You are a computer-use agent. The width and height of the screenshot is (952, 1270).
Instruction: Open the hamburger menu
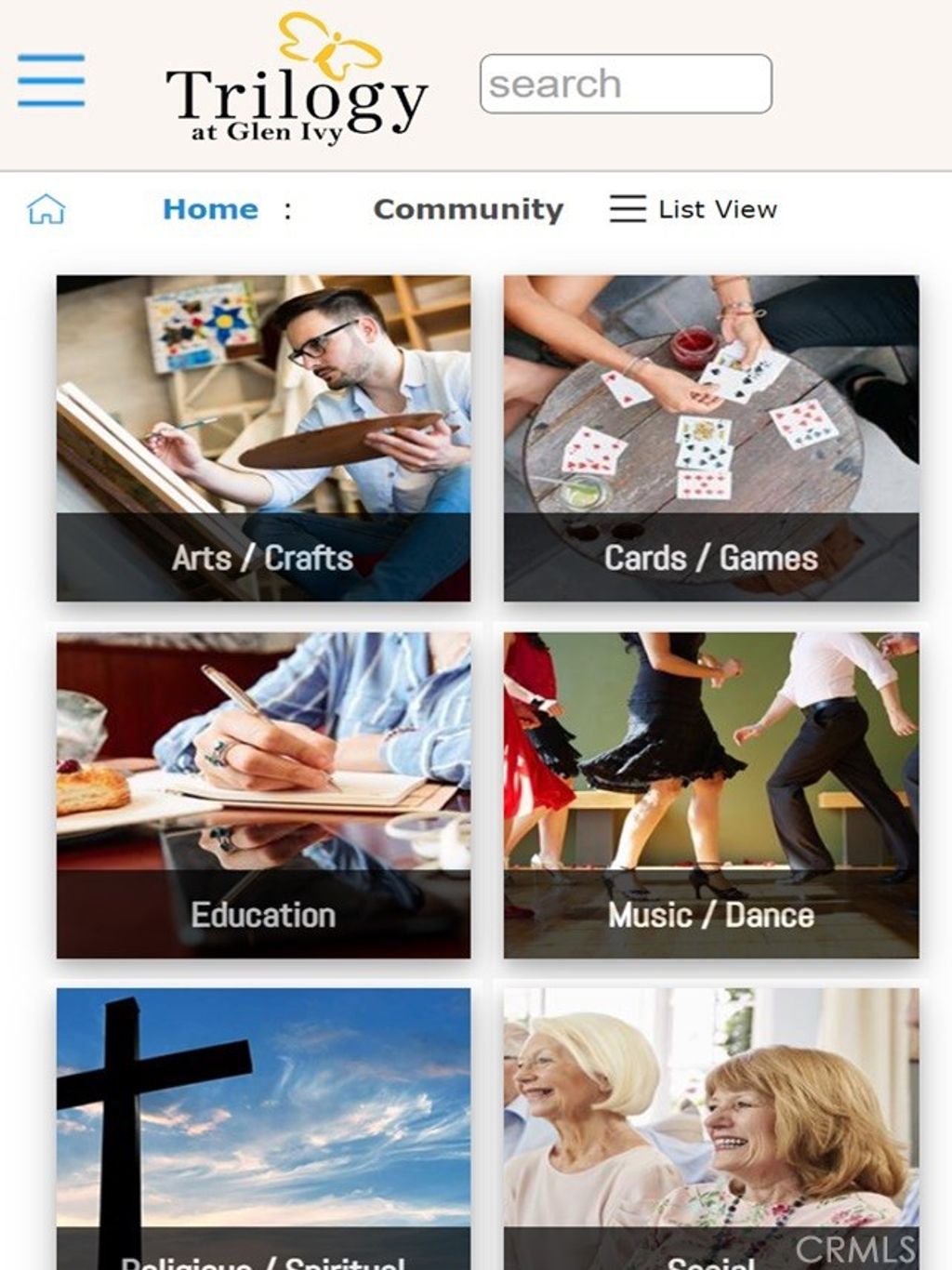click(x=51, y=81)
